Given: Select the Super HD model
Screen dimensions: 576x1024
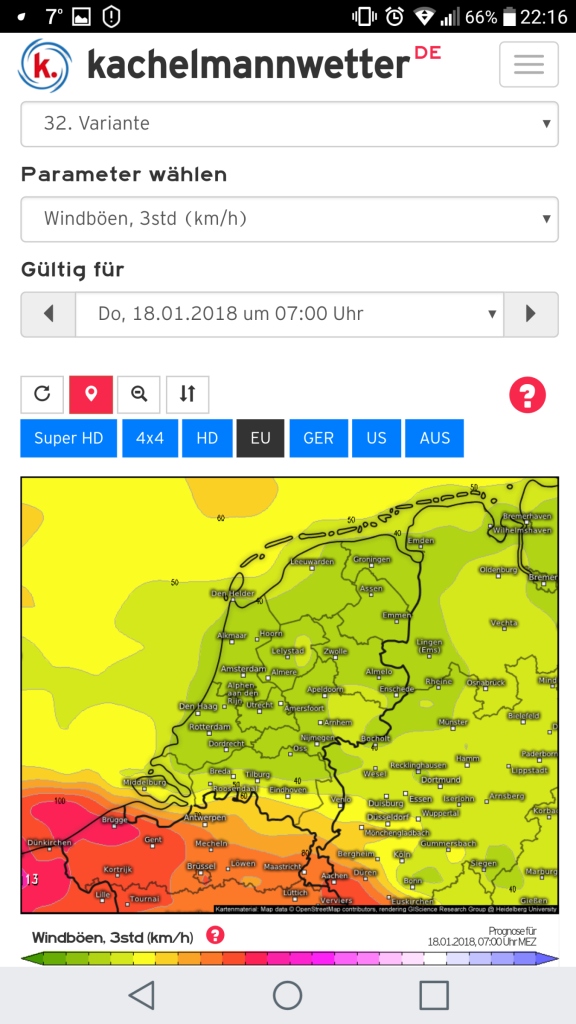Looking at the screenshot, I should pos(69,438).
